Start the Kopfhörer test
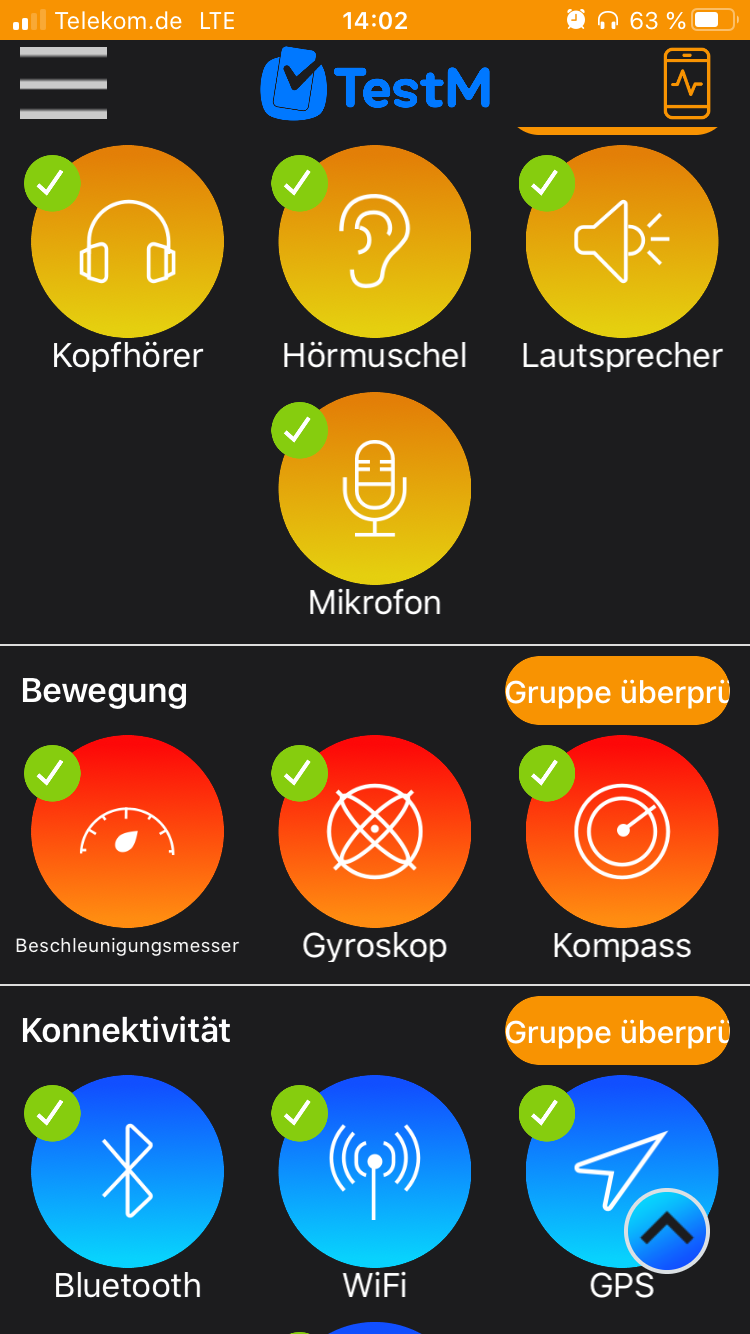Image resolution: width=750 pixels, height=1334 pixels. [127, 242]
